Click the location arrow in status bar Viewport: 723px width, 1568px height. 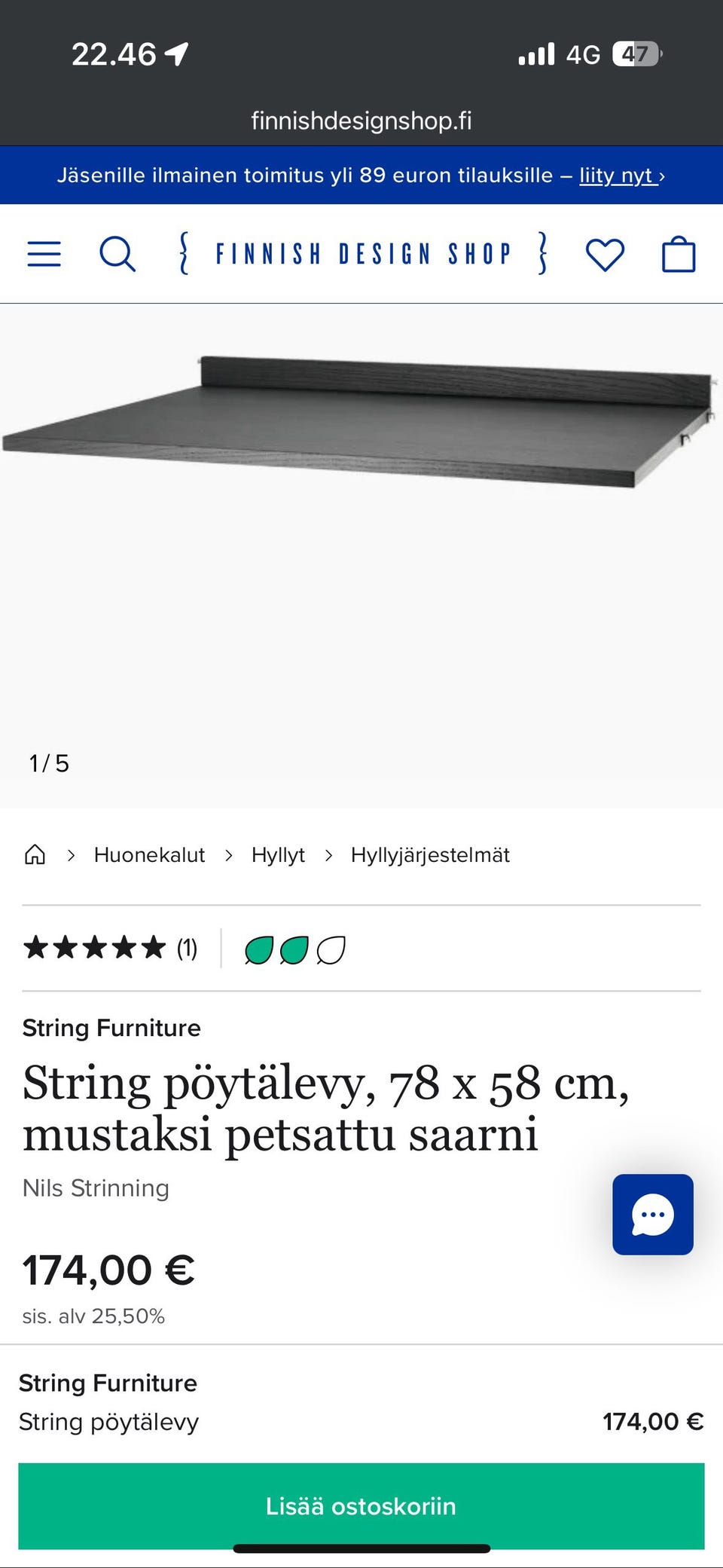pyautogui.click(x=175, y=53)
